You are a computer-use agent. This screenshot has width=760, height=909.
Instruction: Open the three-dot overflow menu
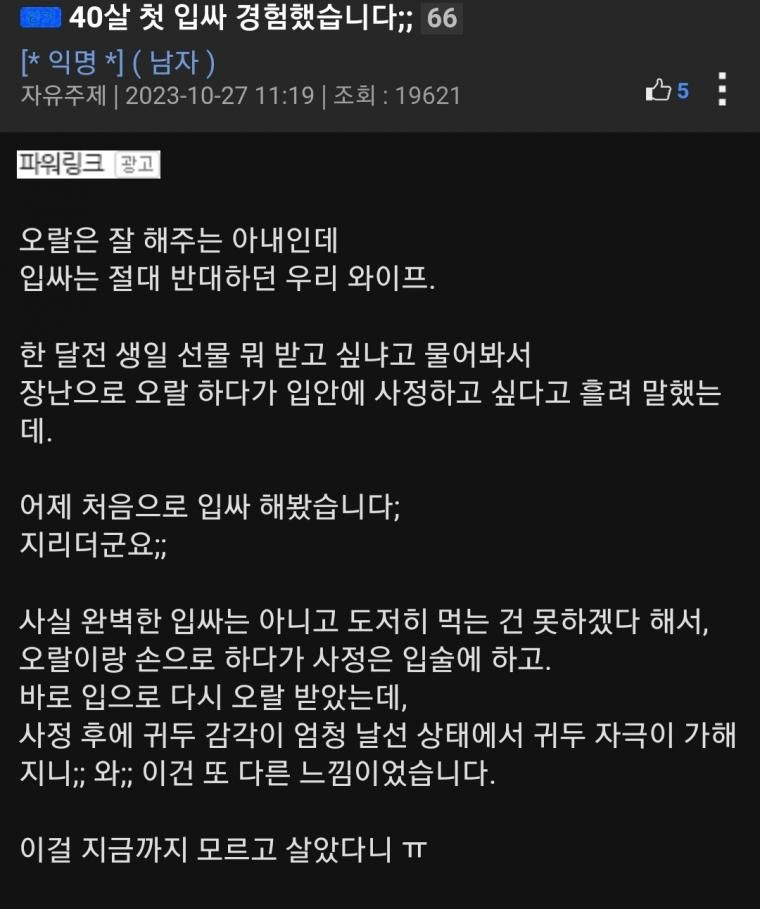[x=721, y=90]
